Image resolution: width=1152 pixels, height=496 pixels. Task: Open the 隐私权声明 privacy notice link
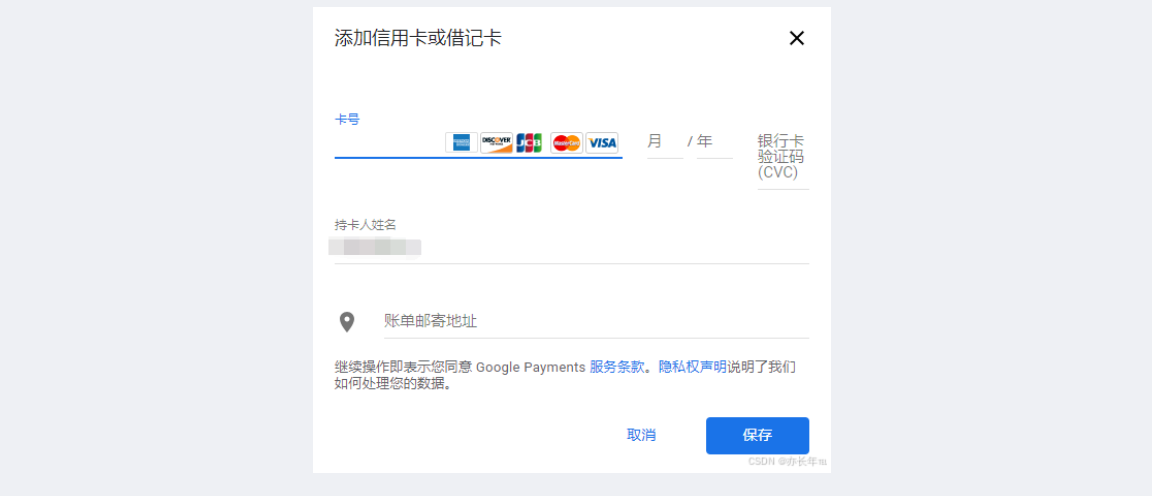692,367
